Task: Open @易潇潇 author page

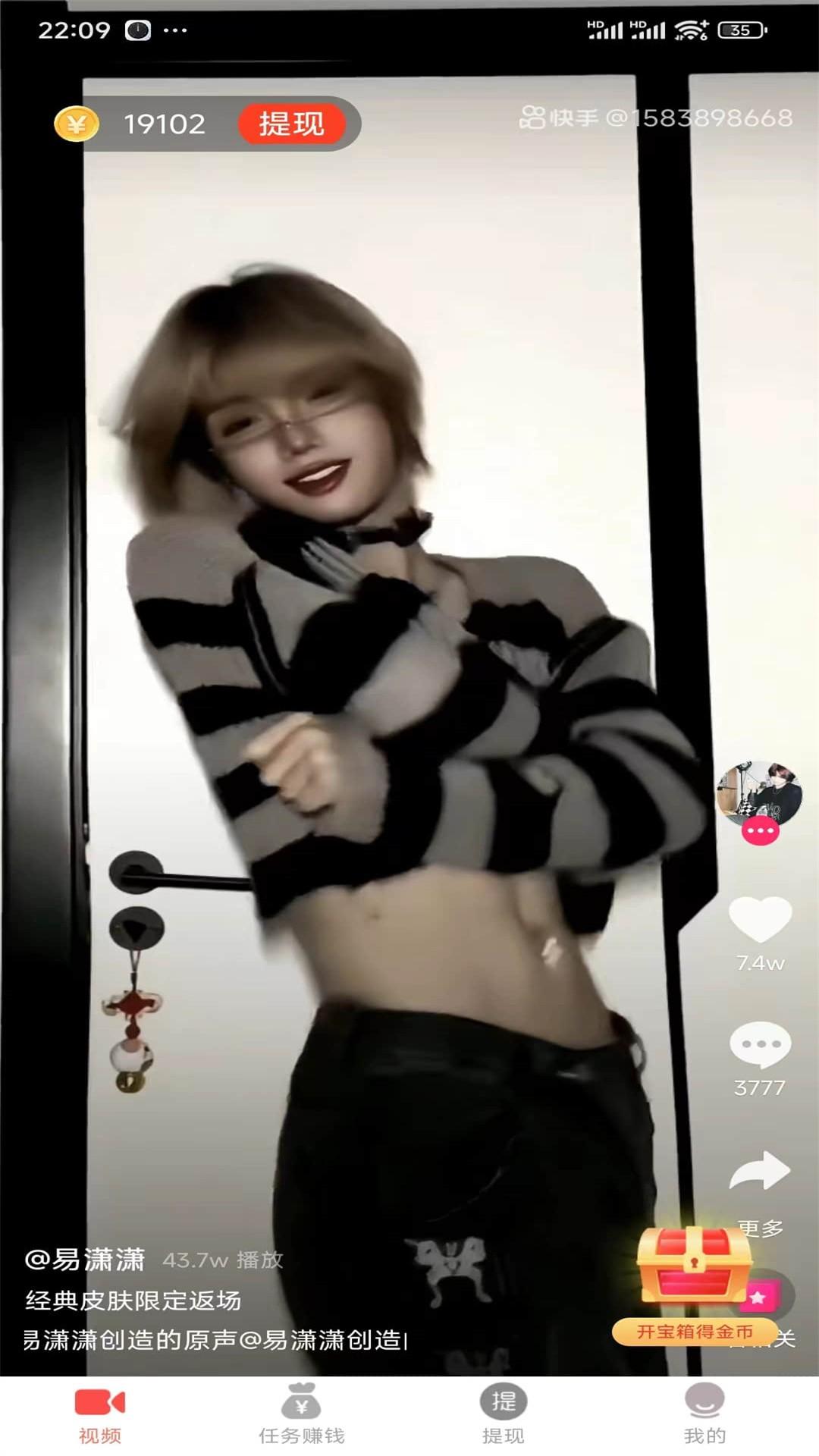Action: [x=85, y=1260]
